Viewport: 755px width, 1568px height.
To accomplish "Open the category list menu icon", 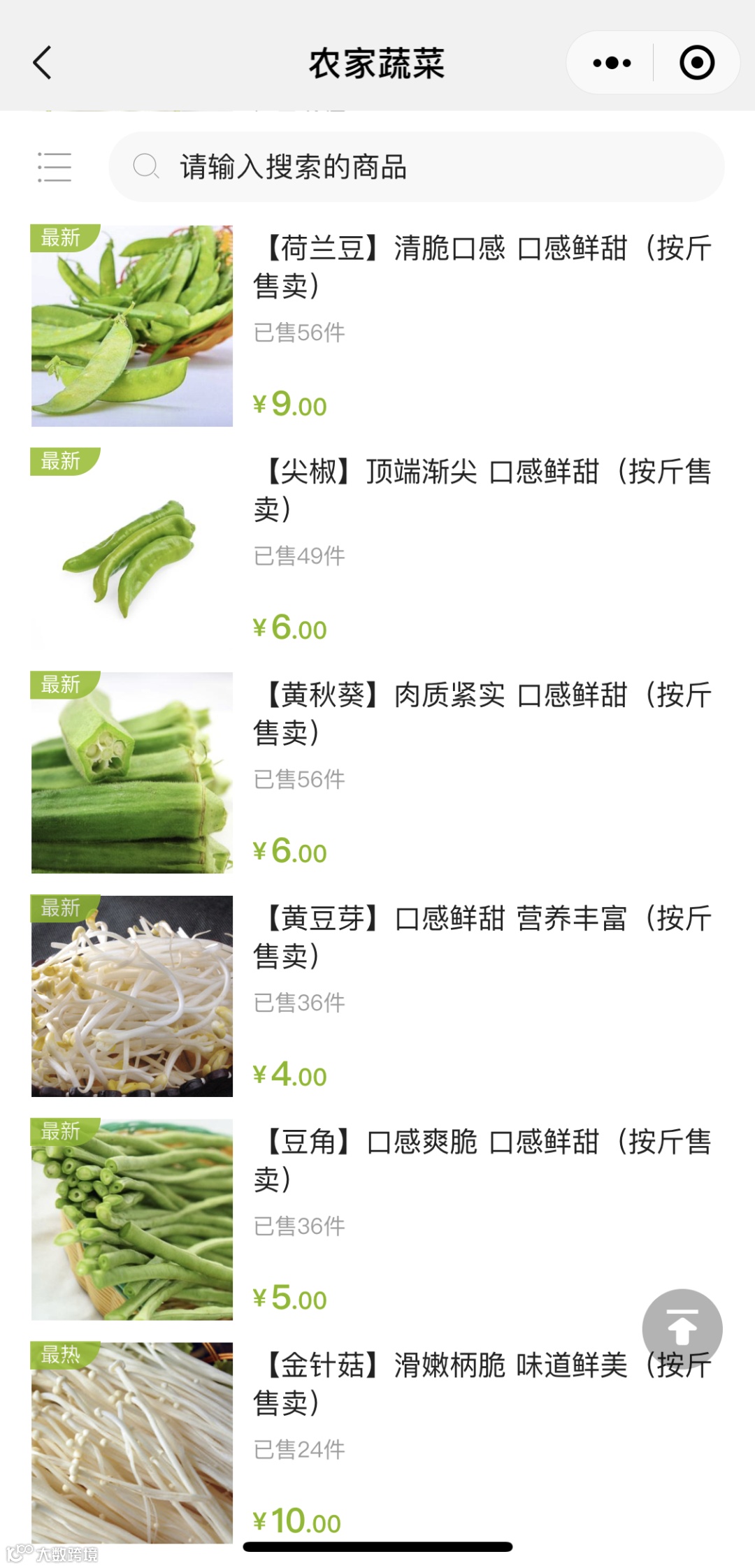I will click(55, 168).
